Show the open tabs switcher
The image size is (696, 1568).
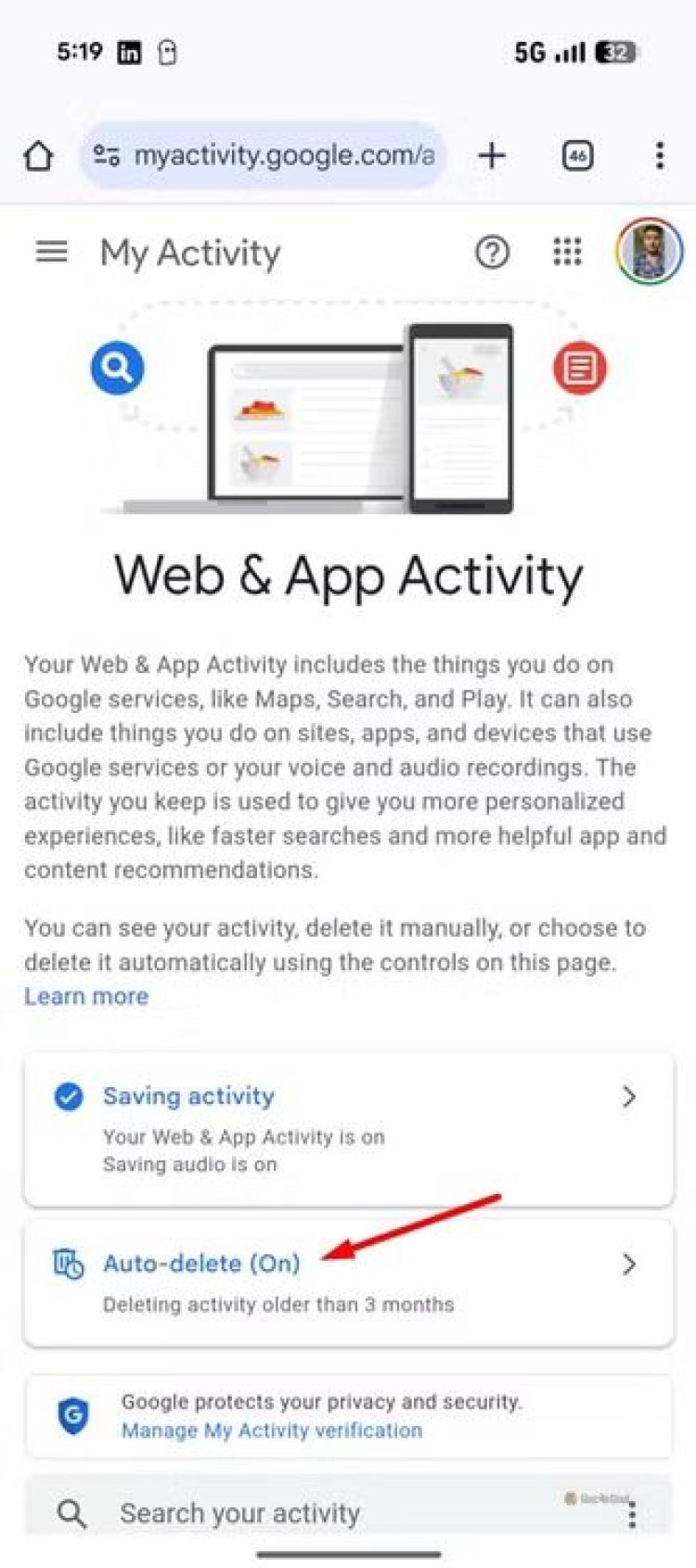click(x=577, y=155)
